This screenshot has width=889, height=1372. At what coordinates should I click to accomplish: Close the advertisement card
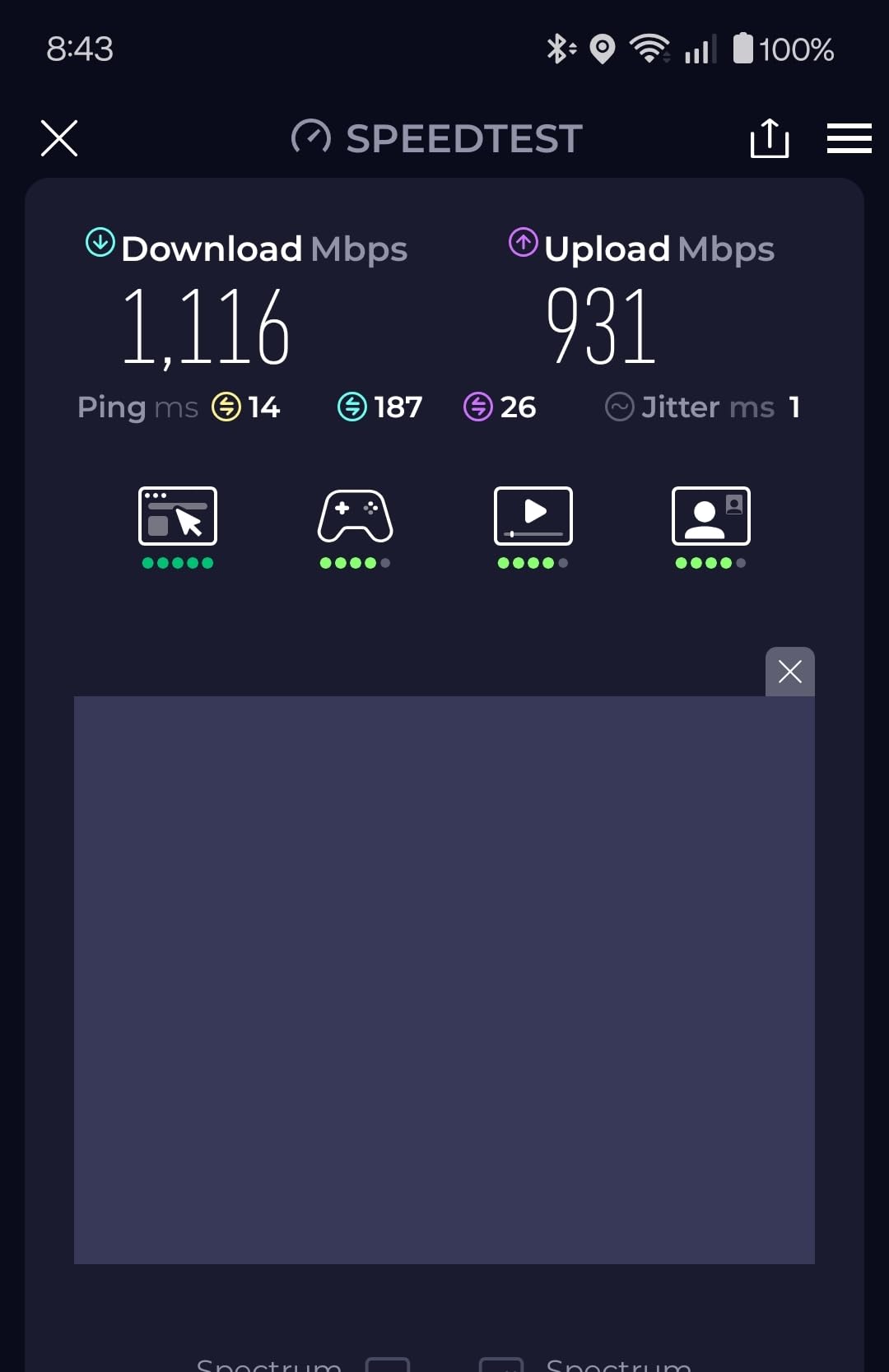coord(789,671)
